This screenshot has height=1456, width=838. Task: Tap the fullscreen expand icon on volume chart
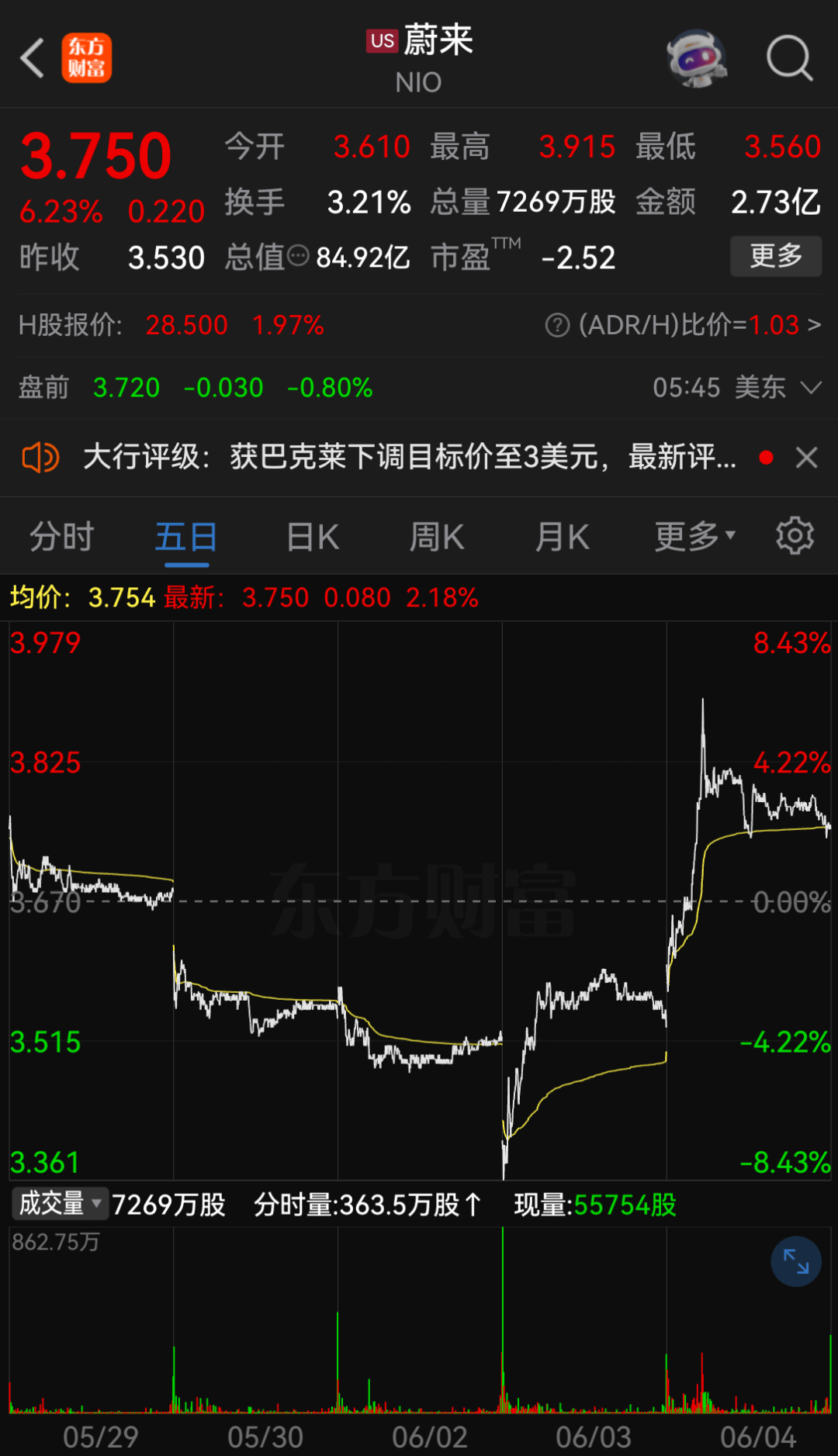(x=795, y=1262)
